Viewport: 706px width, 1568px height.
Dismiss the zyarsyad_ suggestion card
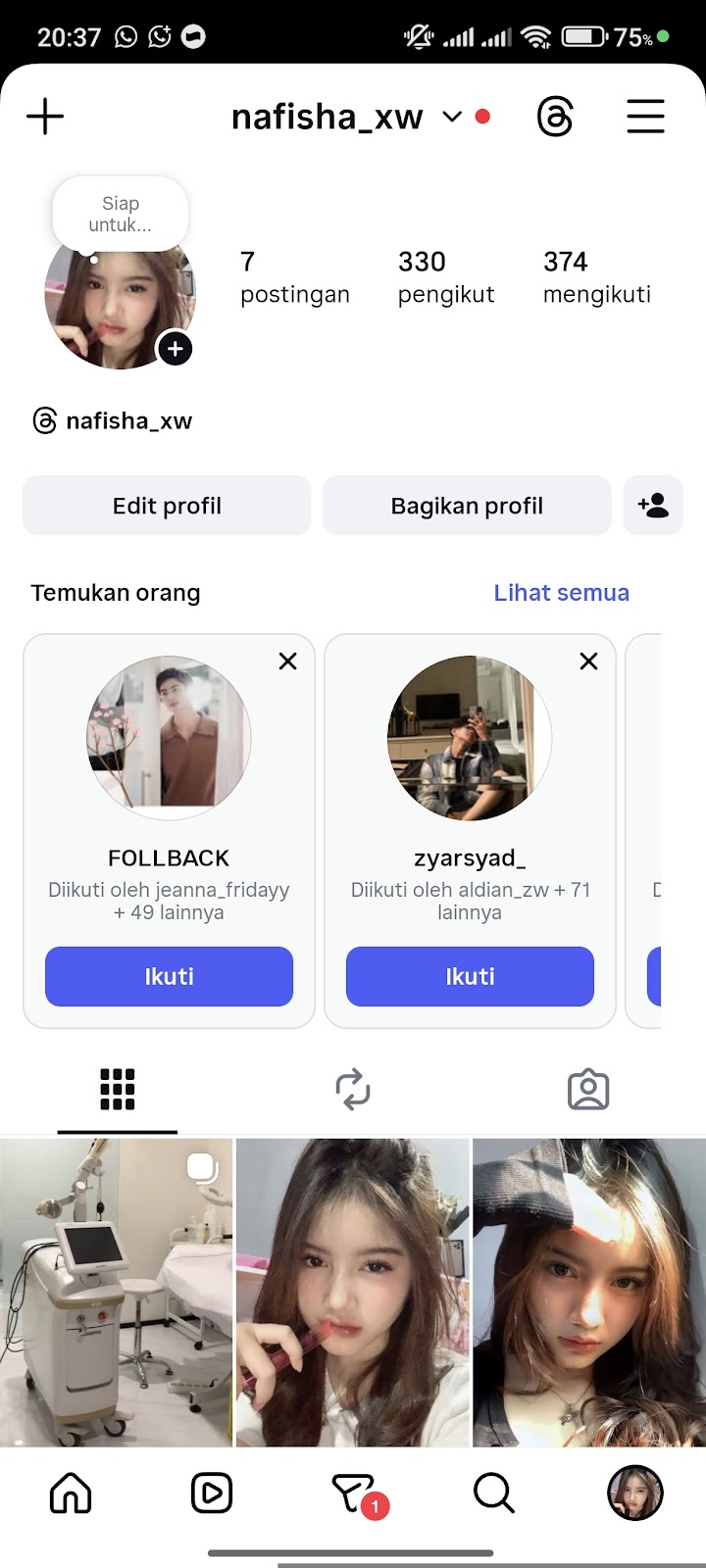point(588,661)
